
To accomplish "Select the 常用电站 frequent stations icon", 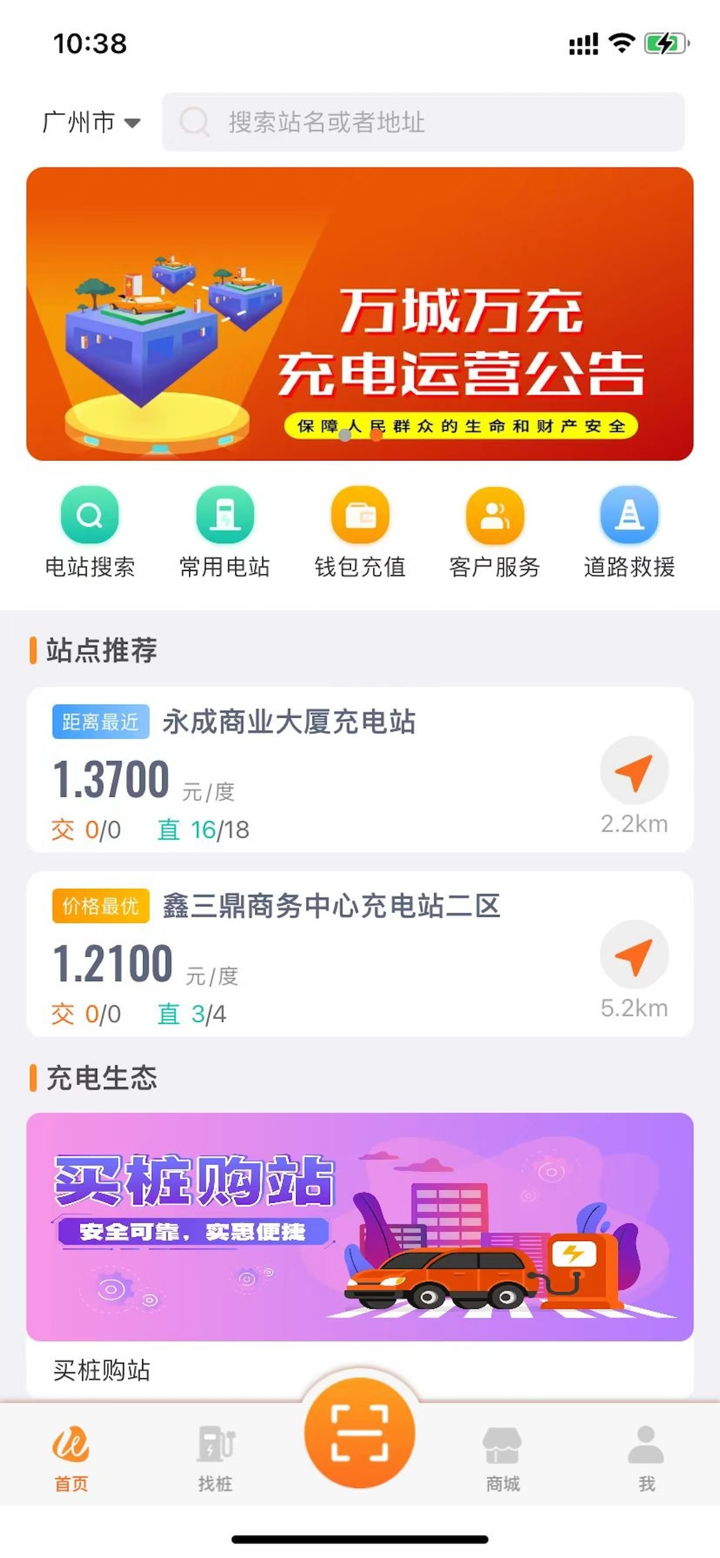I will [x=224, y=515].
